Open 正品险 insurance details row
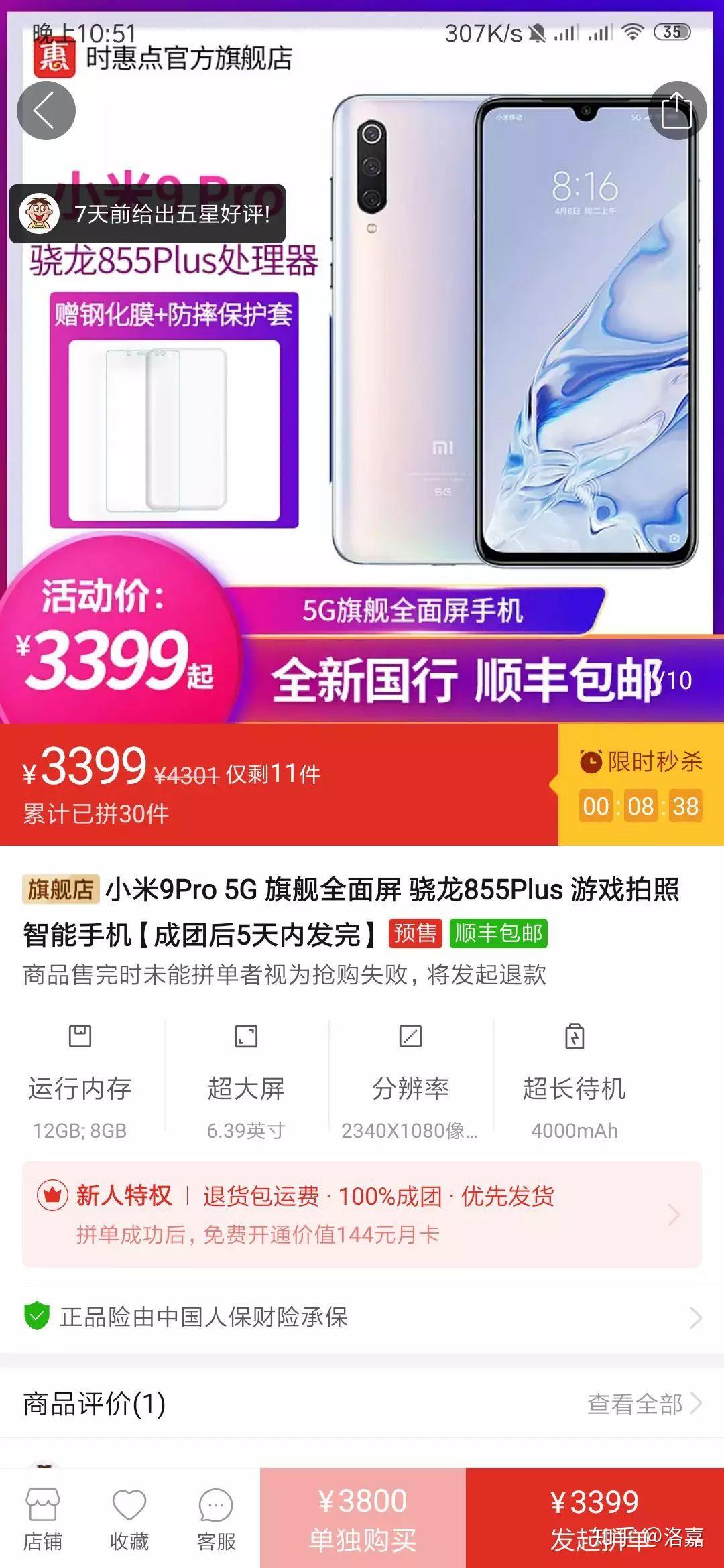The width and height of the screenshot is (724, 1568). coord(362,1317)
